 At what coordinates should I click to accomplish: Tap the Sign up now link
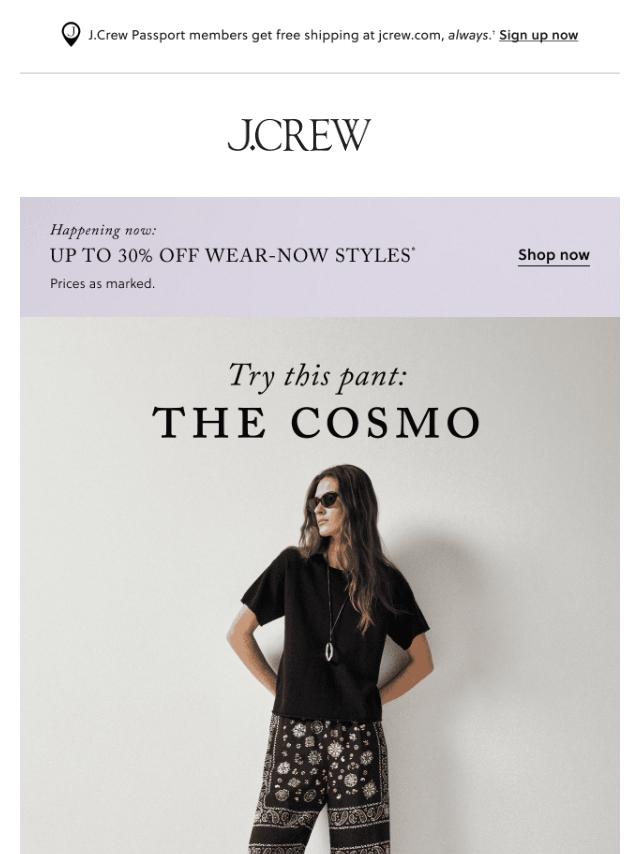coord(538,35)
